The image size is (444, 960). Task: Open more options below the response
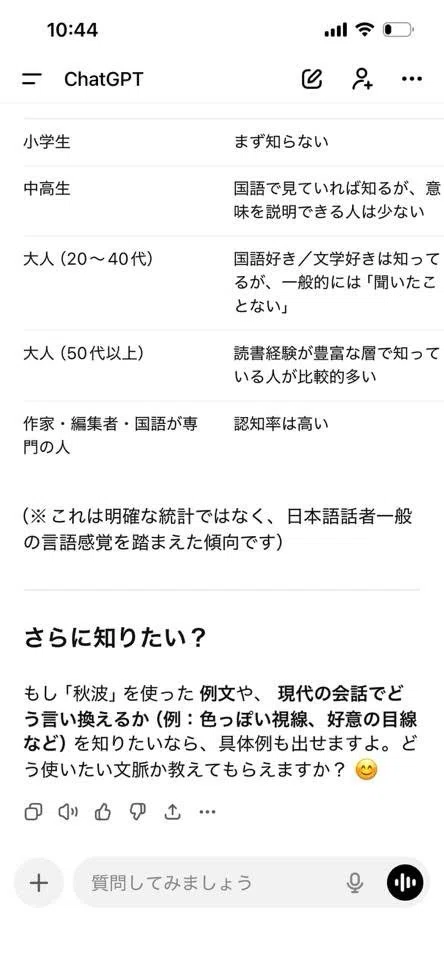tap(208, 812)
